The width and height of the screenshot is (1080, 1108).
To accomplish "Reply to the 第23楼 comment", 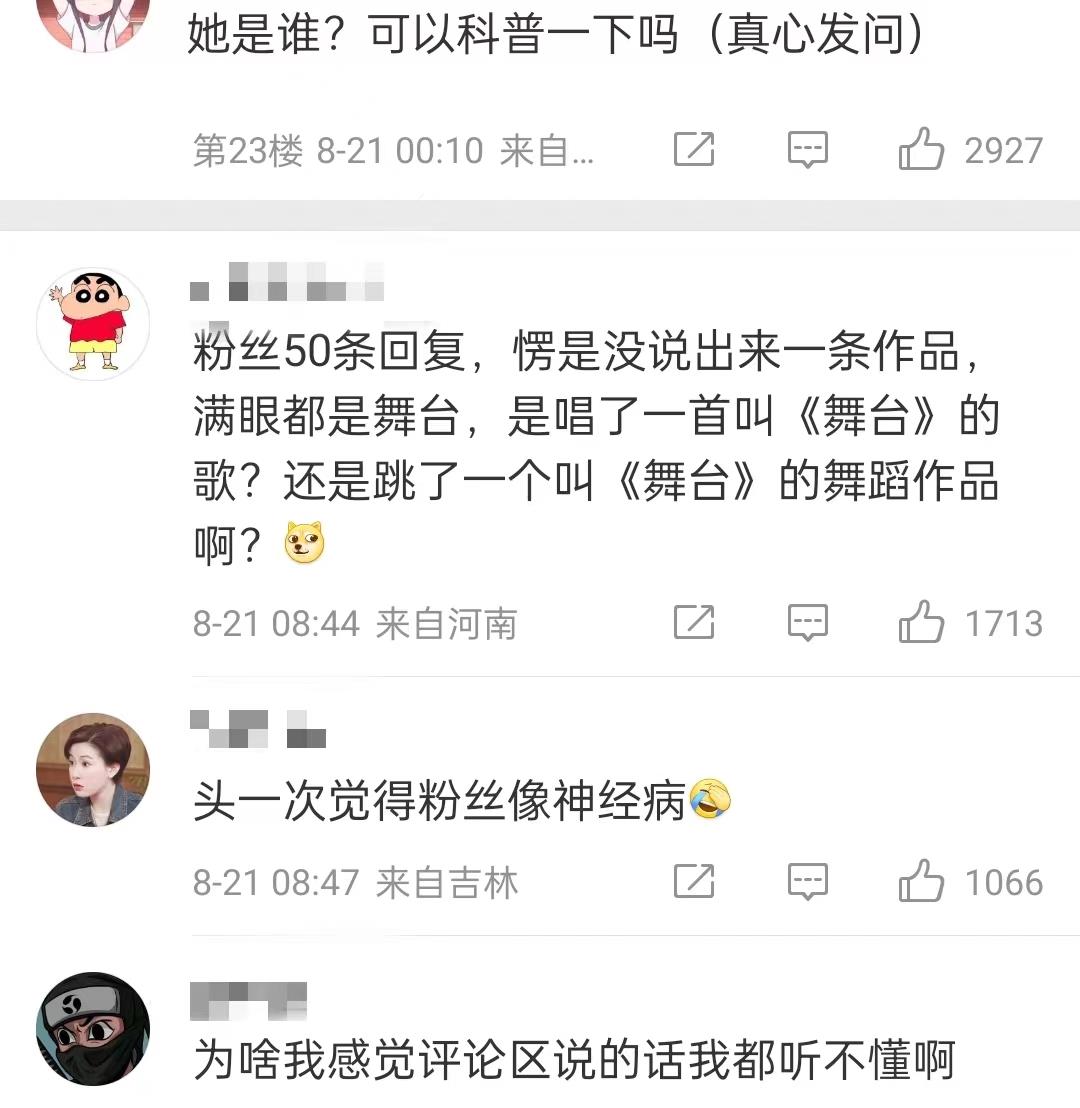I will tap(806, 151).
